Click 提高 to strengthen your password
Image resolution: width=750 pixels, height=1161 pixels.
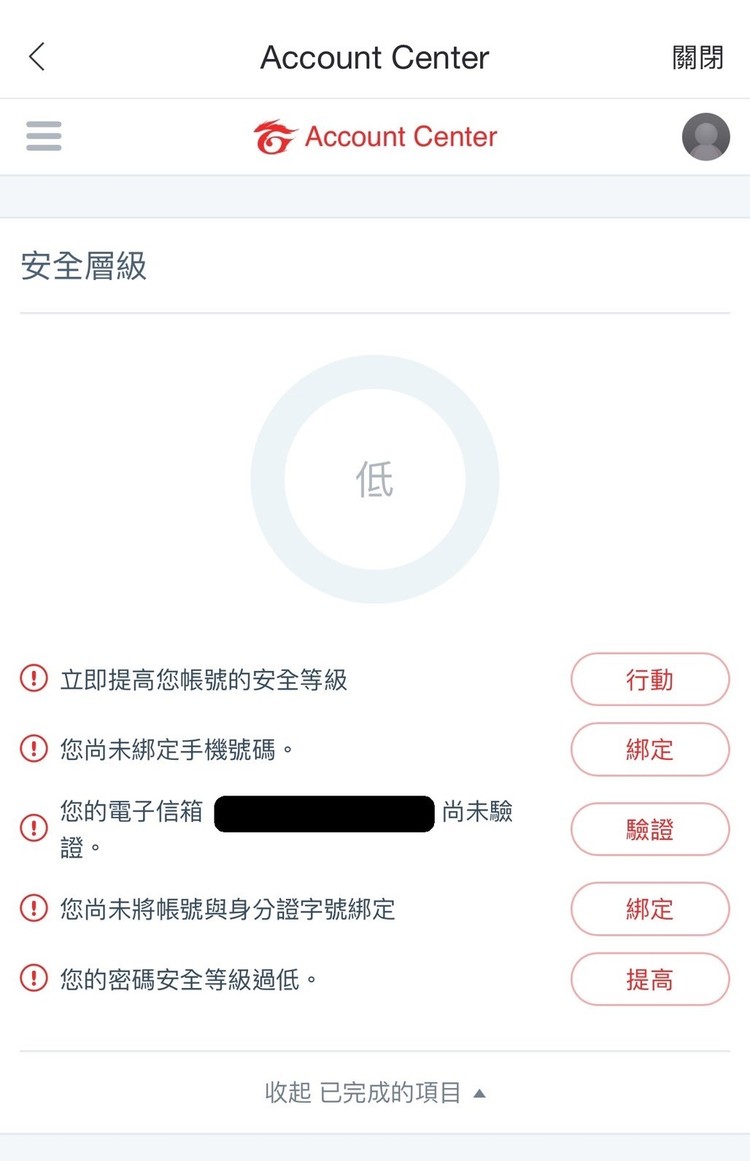(650, 980)
